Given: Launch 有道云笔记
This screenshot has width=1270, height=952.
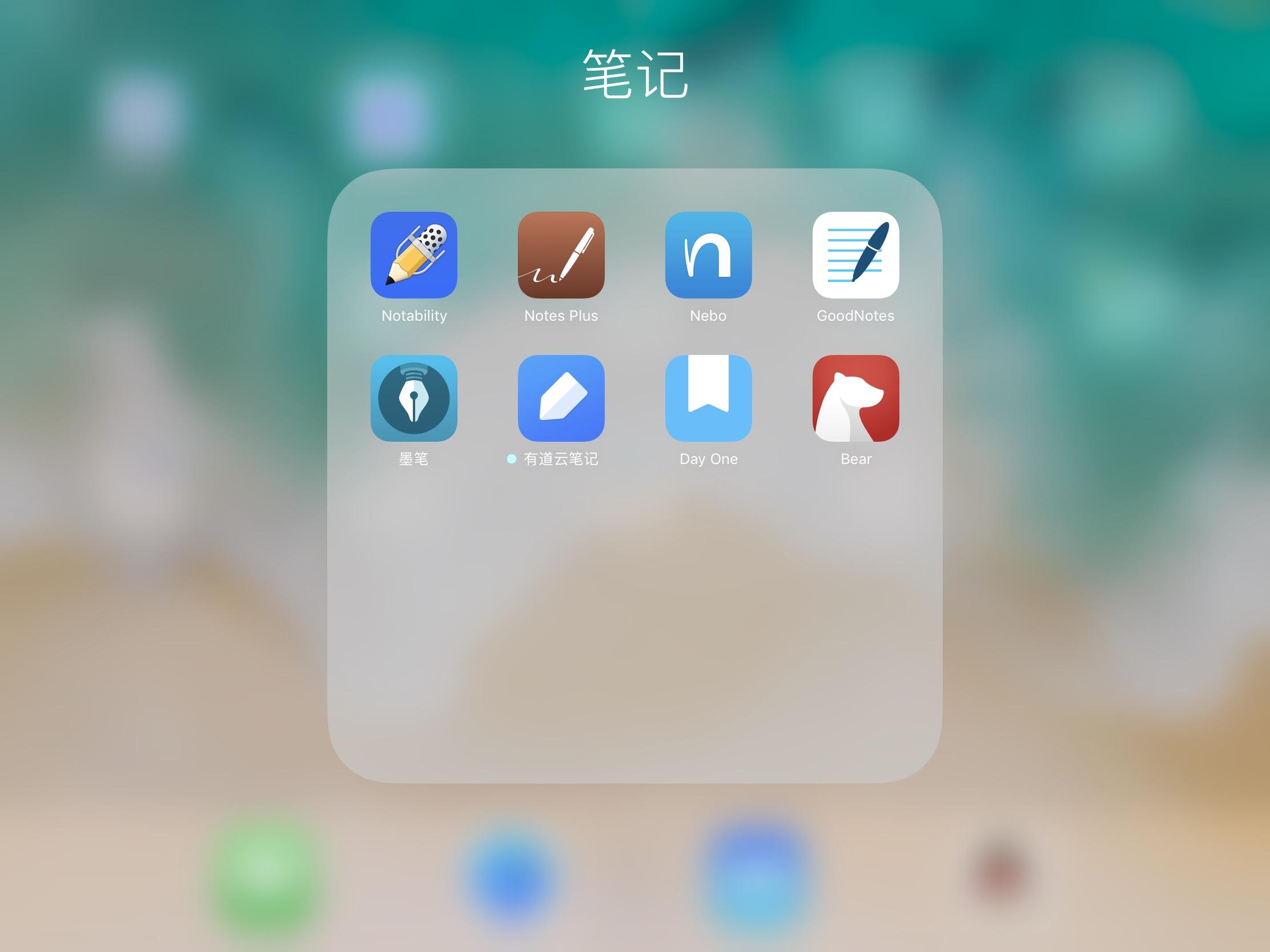Looking at the screenshot, I should click(x=561, y=398).
